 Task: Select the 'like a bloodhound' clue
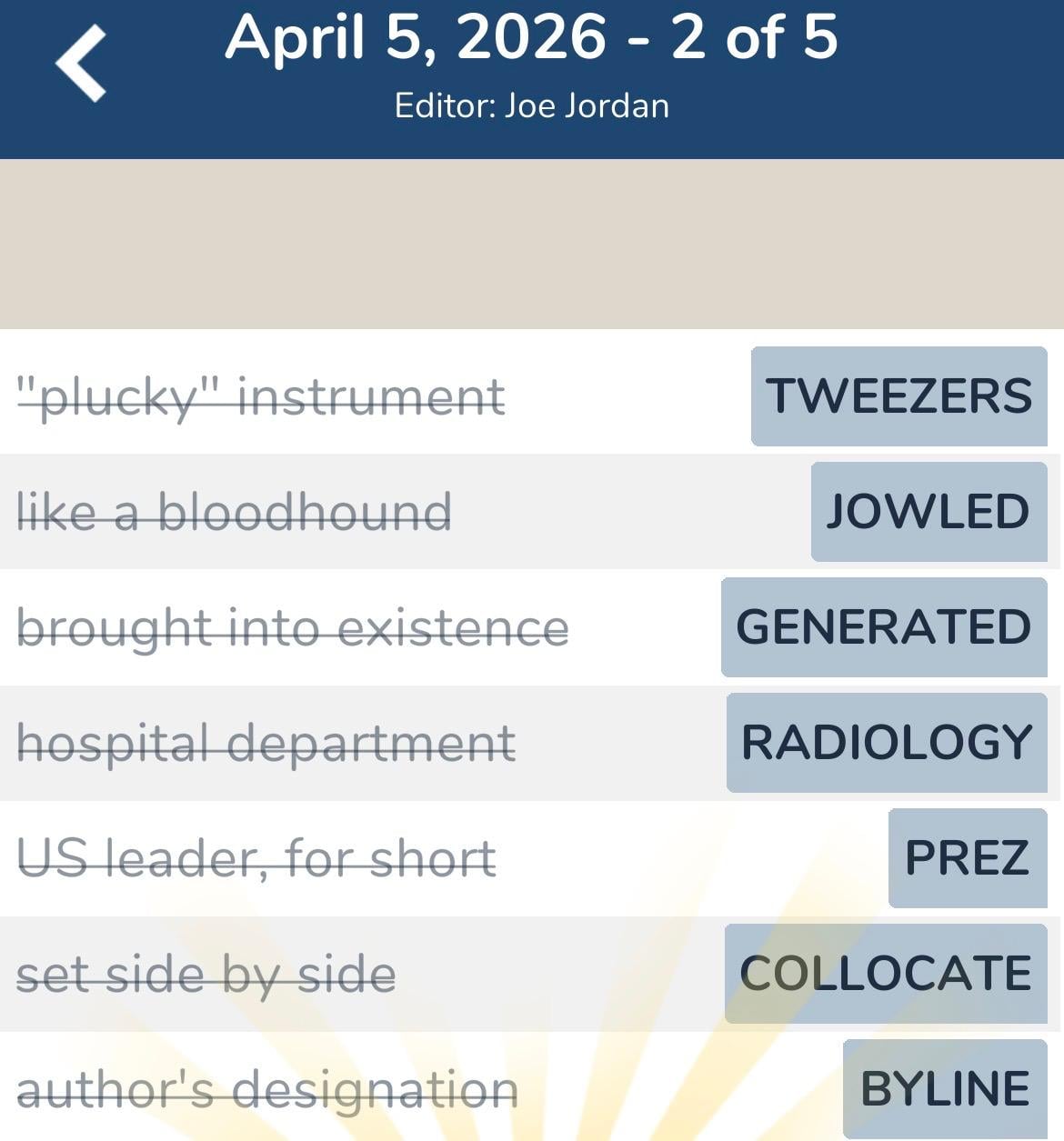(235, 510)
